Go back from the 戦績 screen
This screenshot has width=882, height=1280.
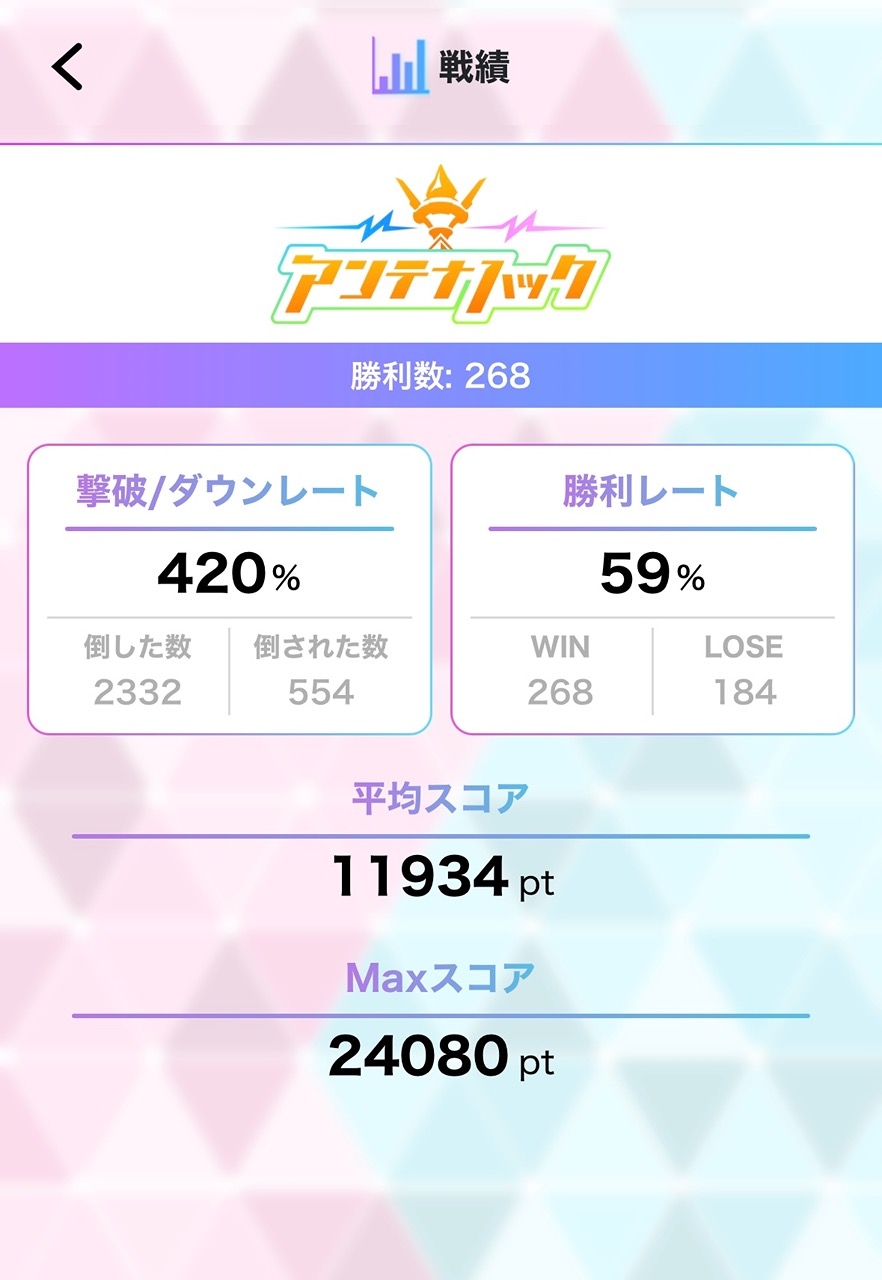(67, 68)
